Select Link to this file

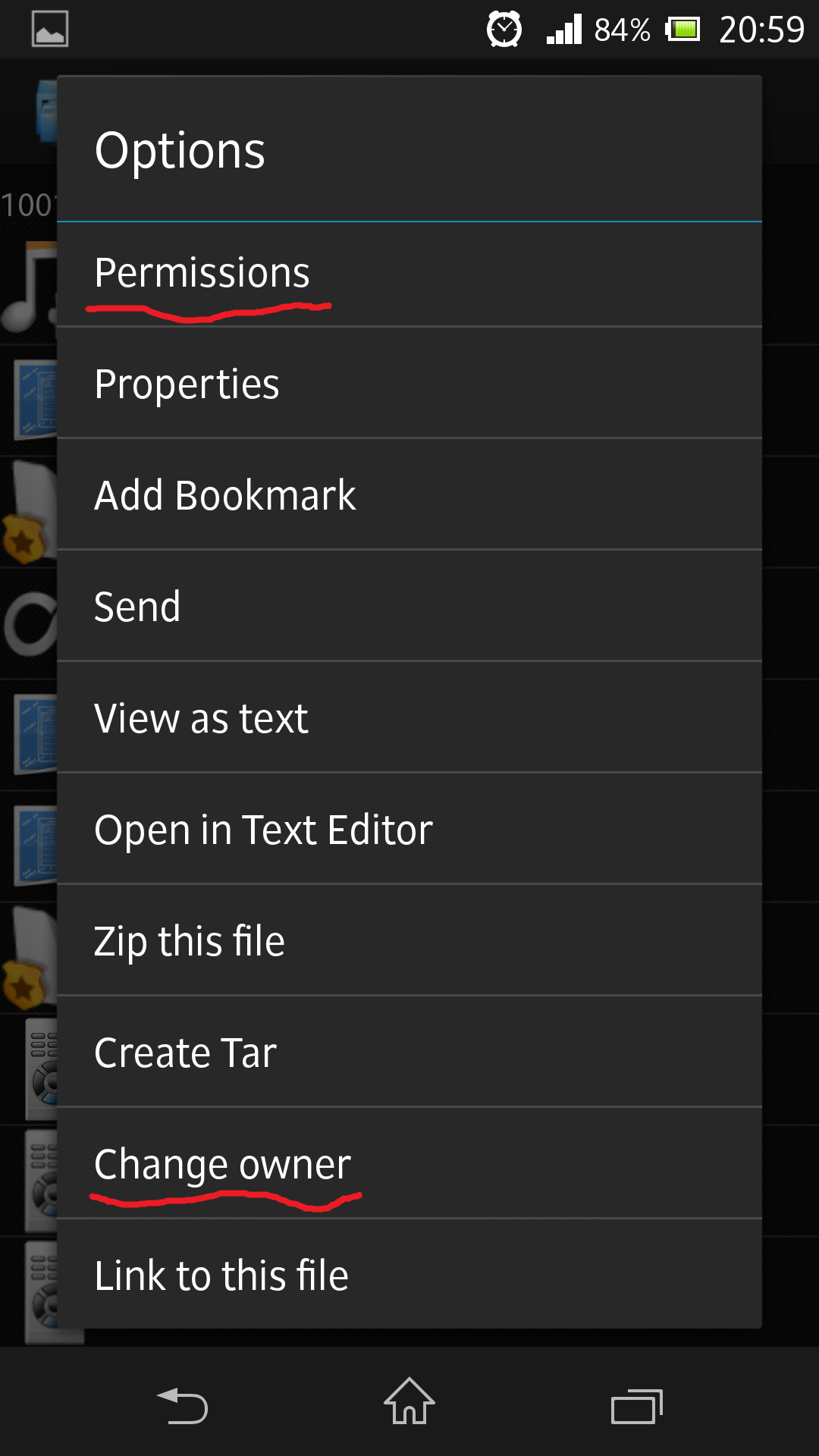pos(409,1274)
